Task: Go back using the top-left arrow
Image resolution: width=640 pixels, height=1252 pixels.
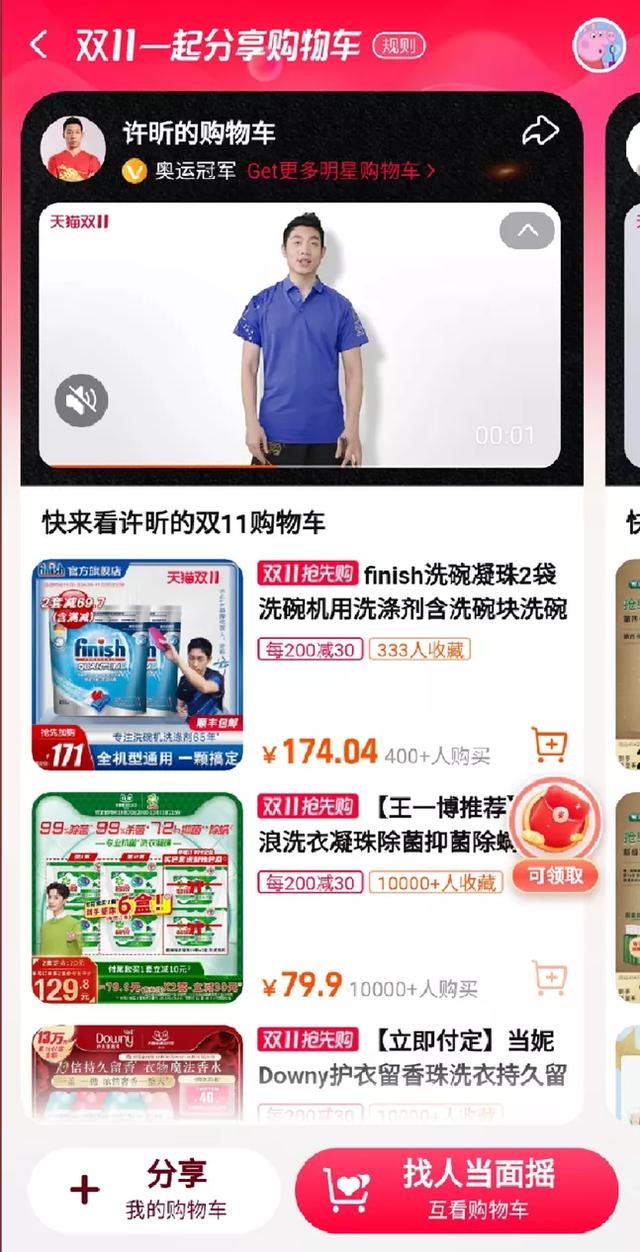Action: click(x=38, y=45)
